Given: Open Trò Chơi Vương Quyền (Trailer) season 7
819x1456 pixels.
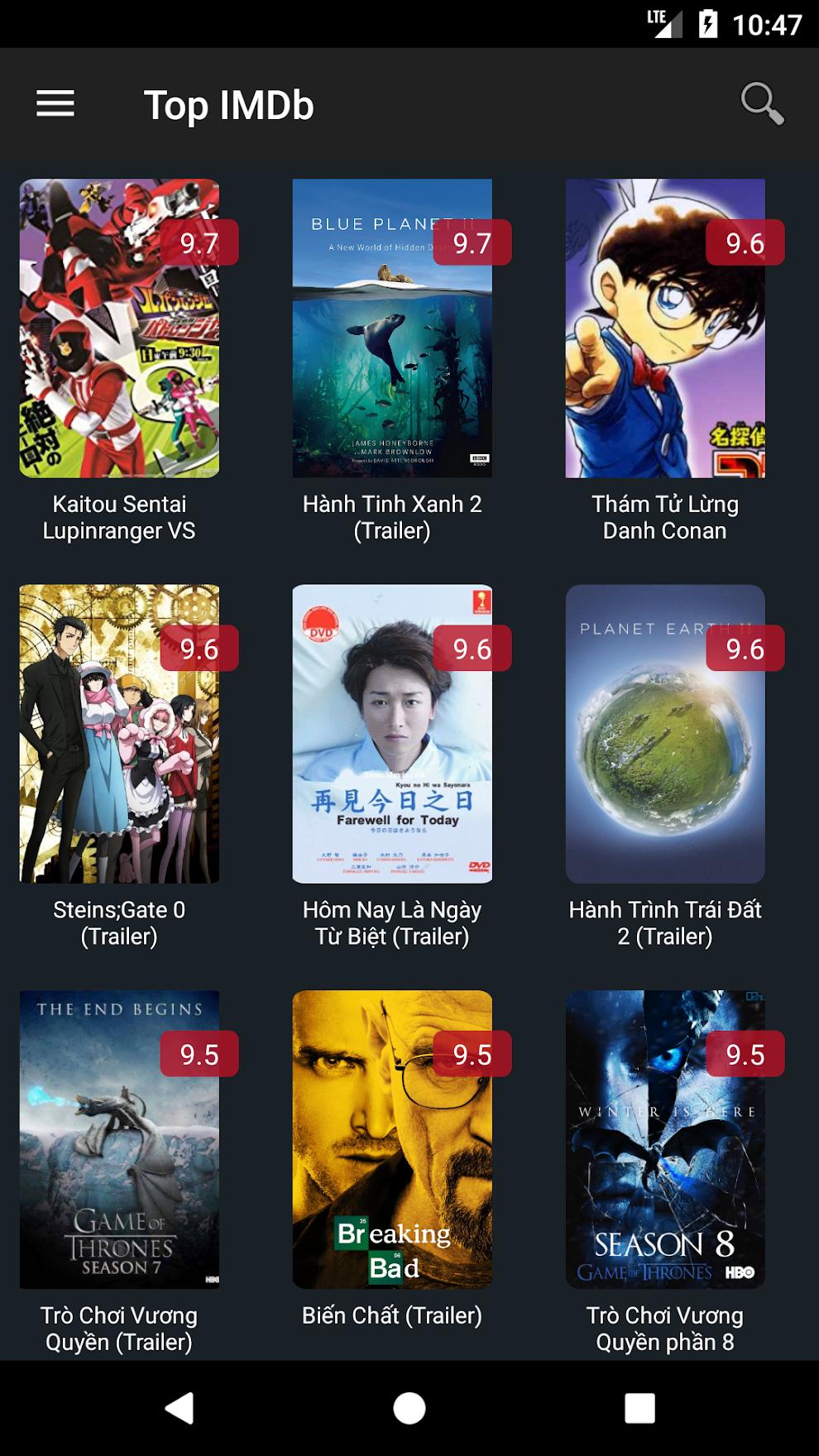Looking at the screenshot, I should [x=119, y=1139].
